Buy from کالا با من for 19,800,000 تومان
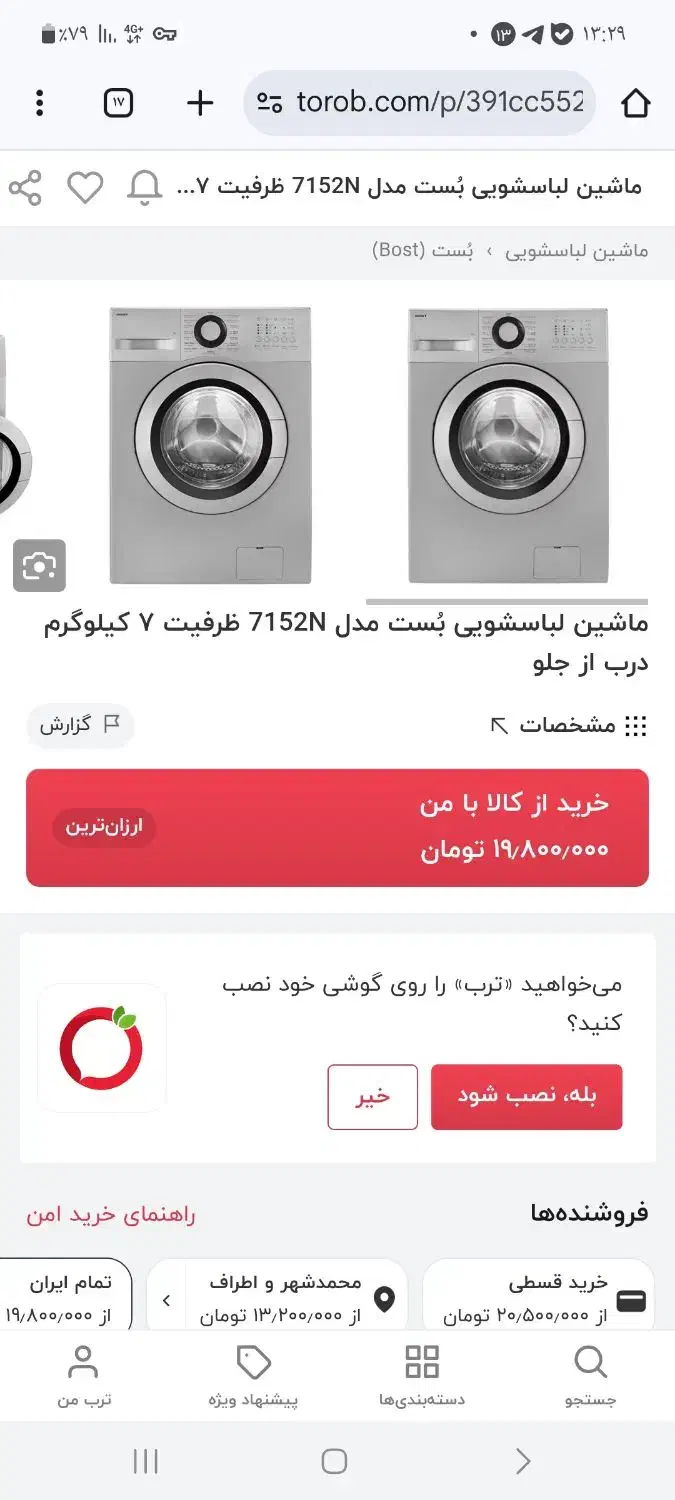The width and height of the screenshot is (675, 1500). coord(337,827)
